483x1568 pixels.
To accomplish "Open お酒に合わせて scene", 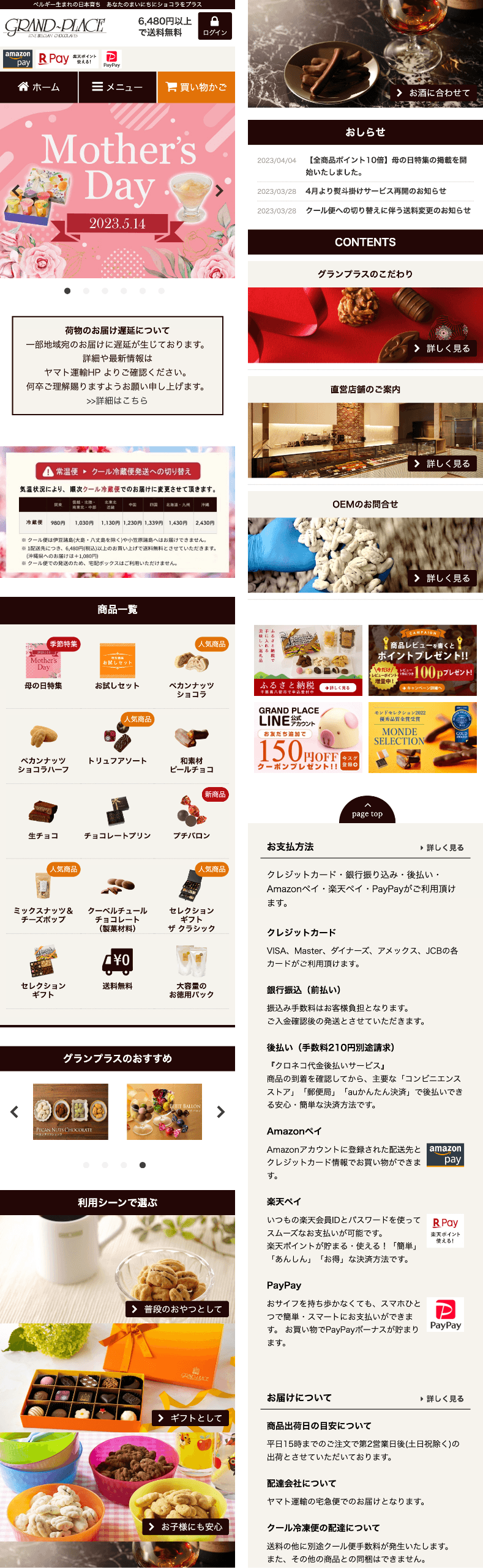I will pos(433,93).
